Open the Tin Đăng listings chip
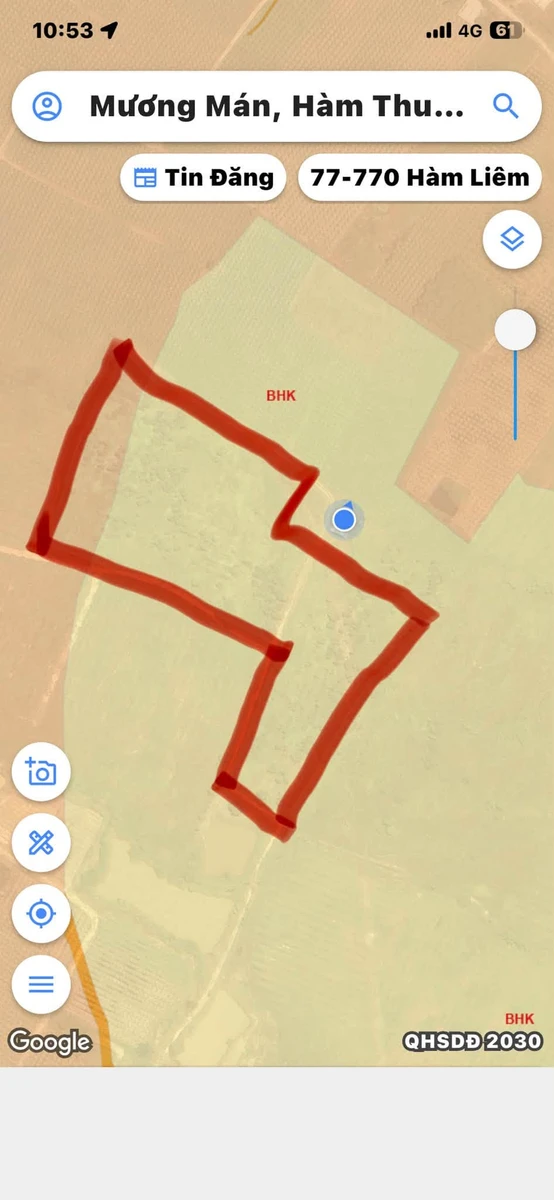The width and height of the screenshot is (554, 1200). (x=204, y=178)
